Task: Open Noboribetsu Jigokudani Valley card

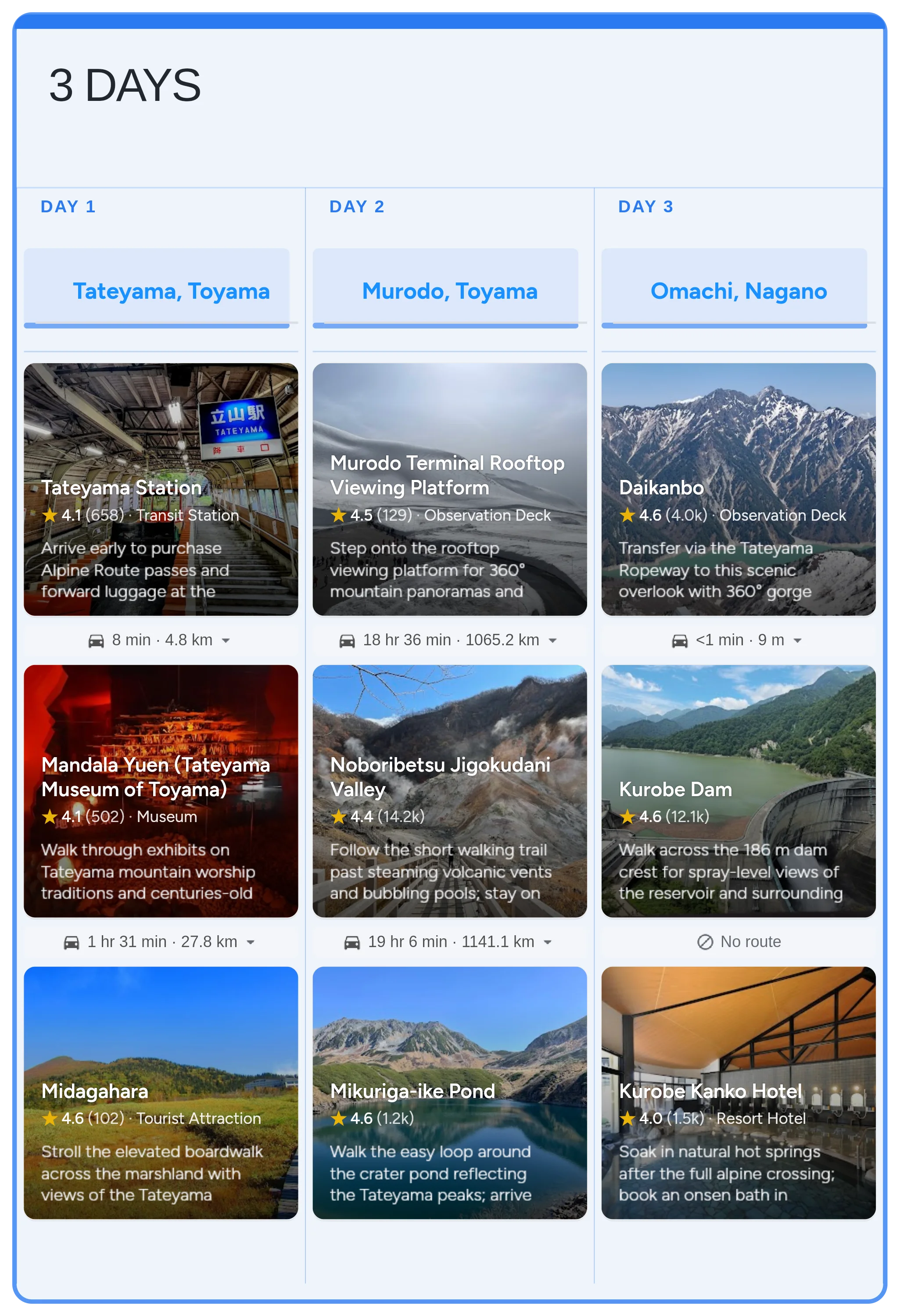Action: coord(450,791)
